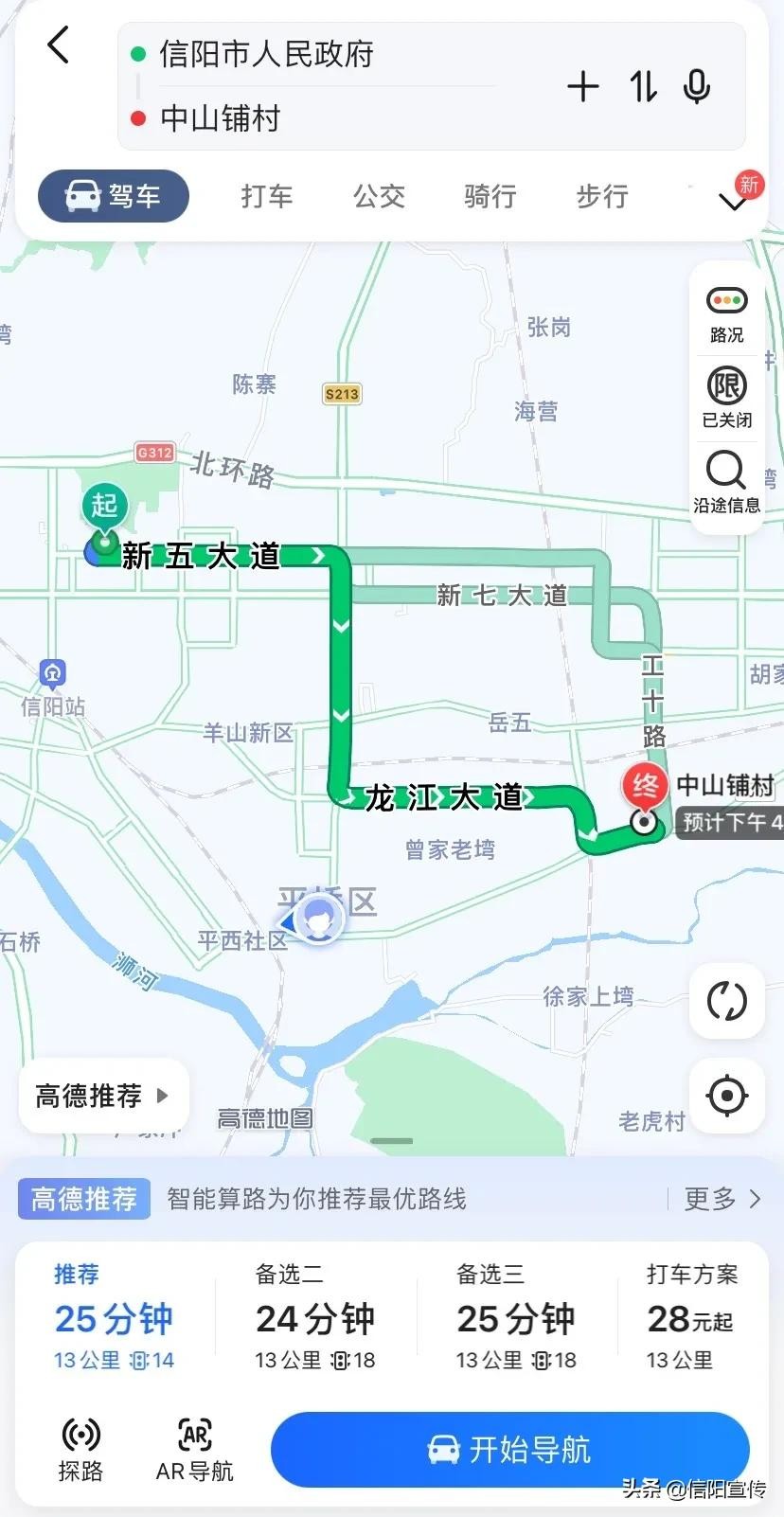Switch to 打车 tab
The image size is (784, 1517).
(267, 196)
